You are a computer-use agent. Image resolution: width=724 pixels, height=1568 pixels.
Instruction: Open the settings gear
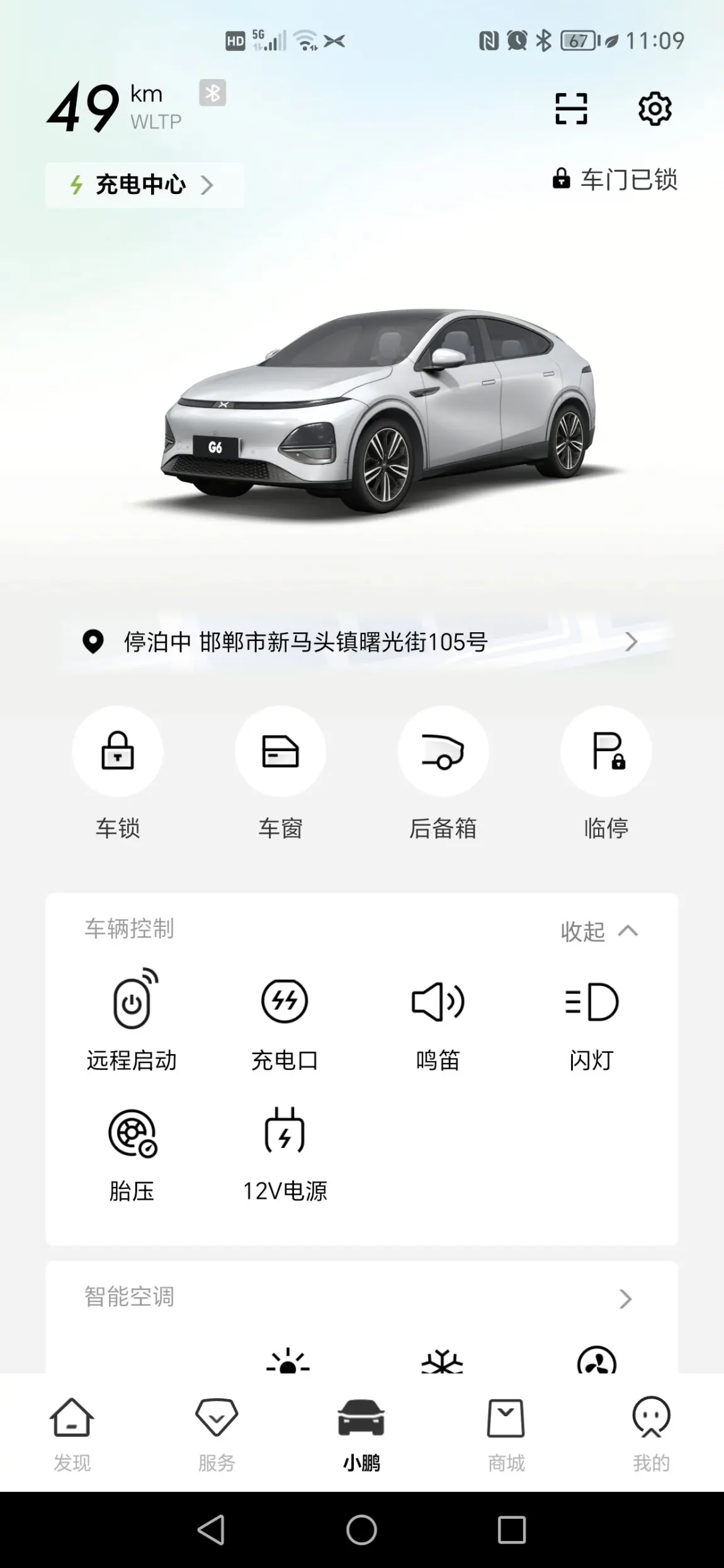(655, 109)
